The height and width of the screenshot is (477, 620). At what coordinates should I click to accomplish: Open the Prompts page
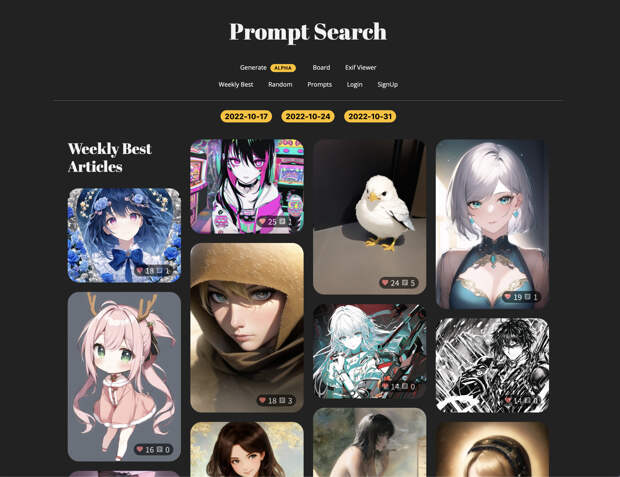tap(319, 85)
